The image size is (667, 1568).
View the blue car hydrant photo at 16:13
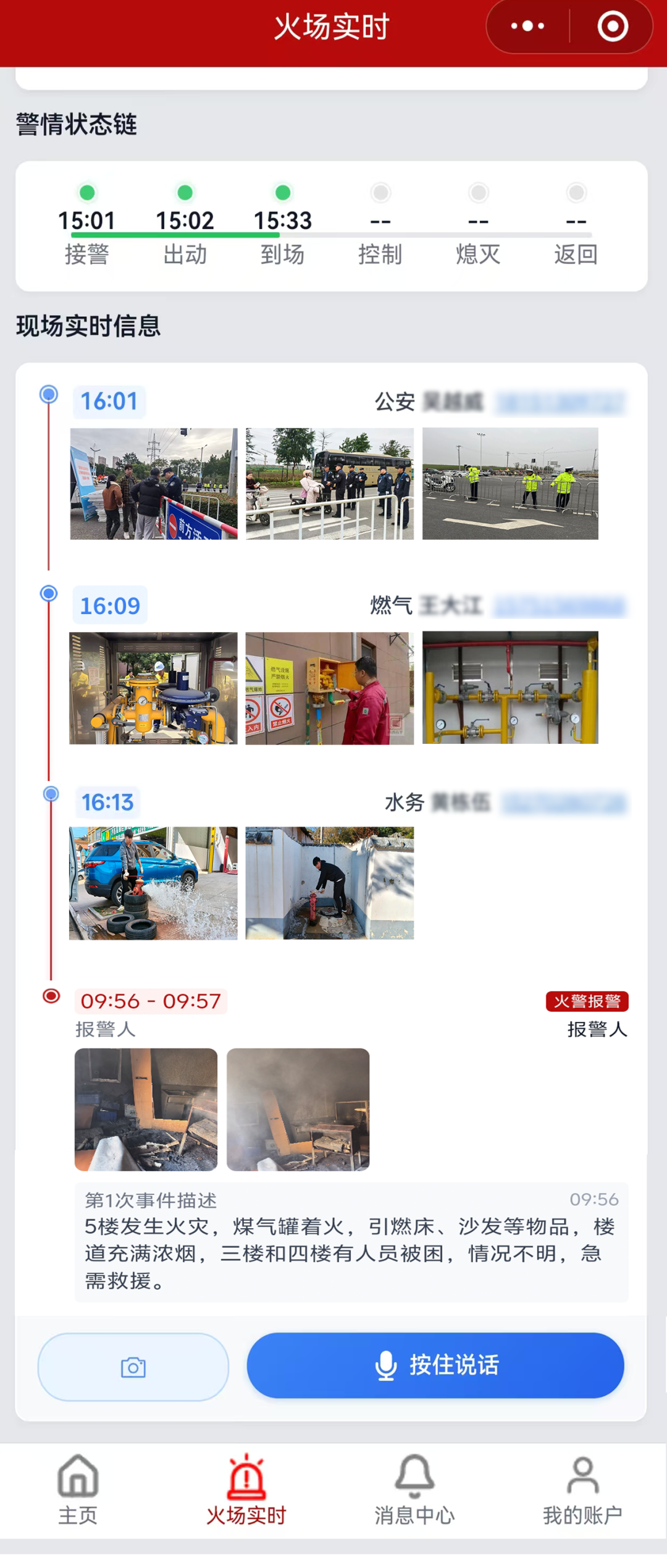click(153, 883)
